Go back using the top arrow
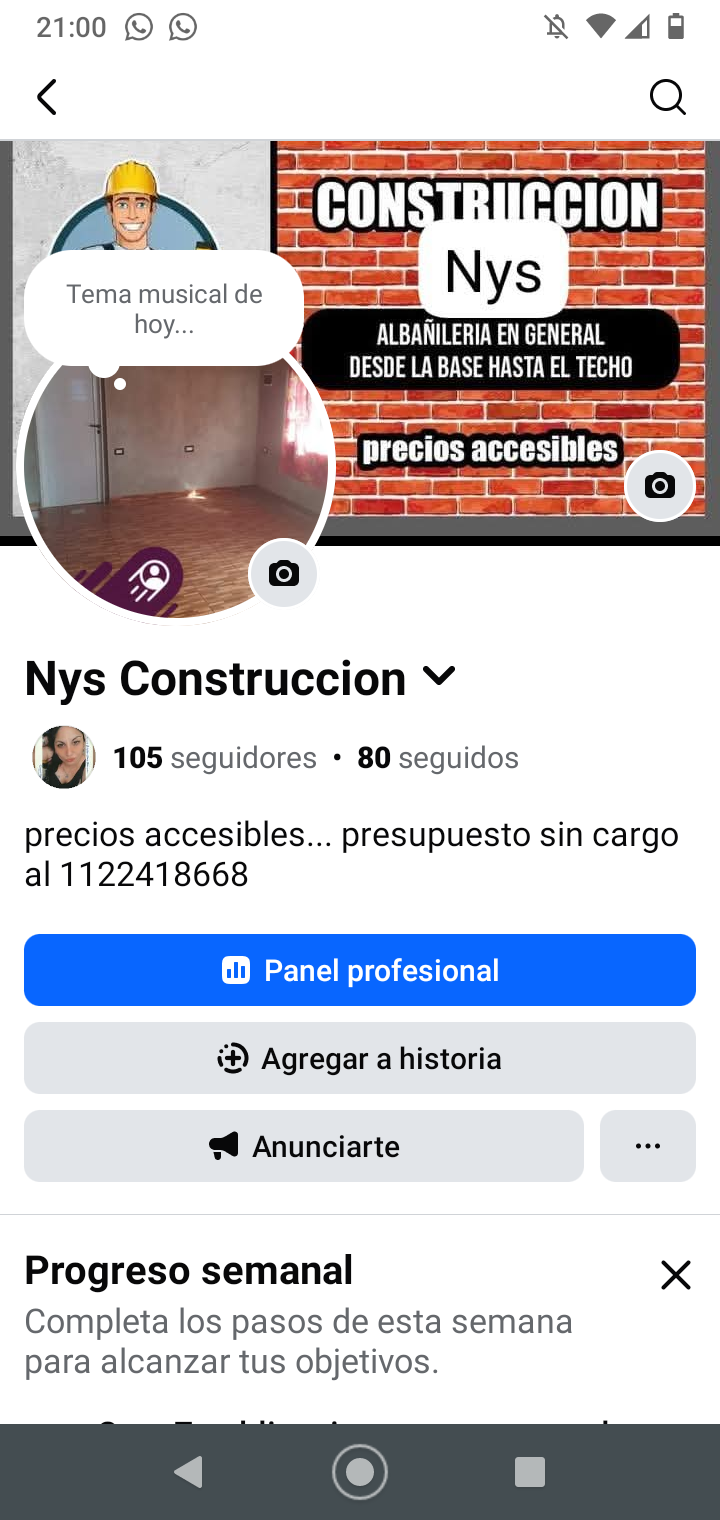Viewport: 720px width, 1520px height. coord(47,97)
